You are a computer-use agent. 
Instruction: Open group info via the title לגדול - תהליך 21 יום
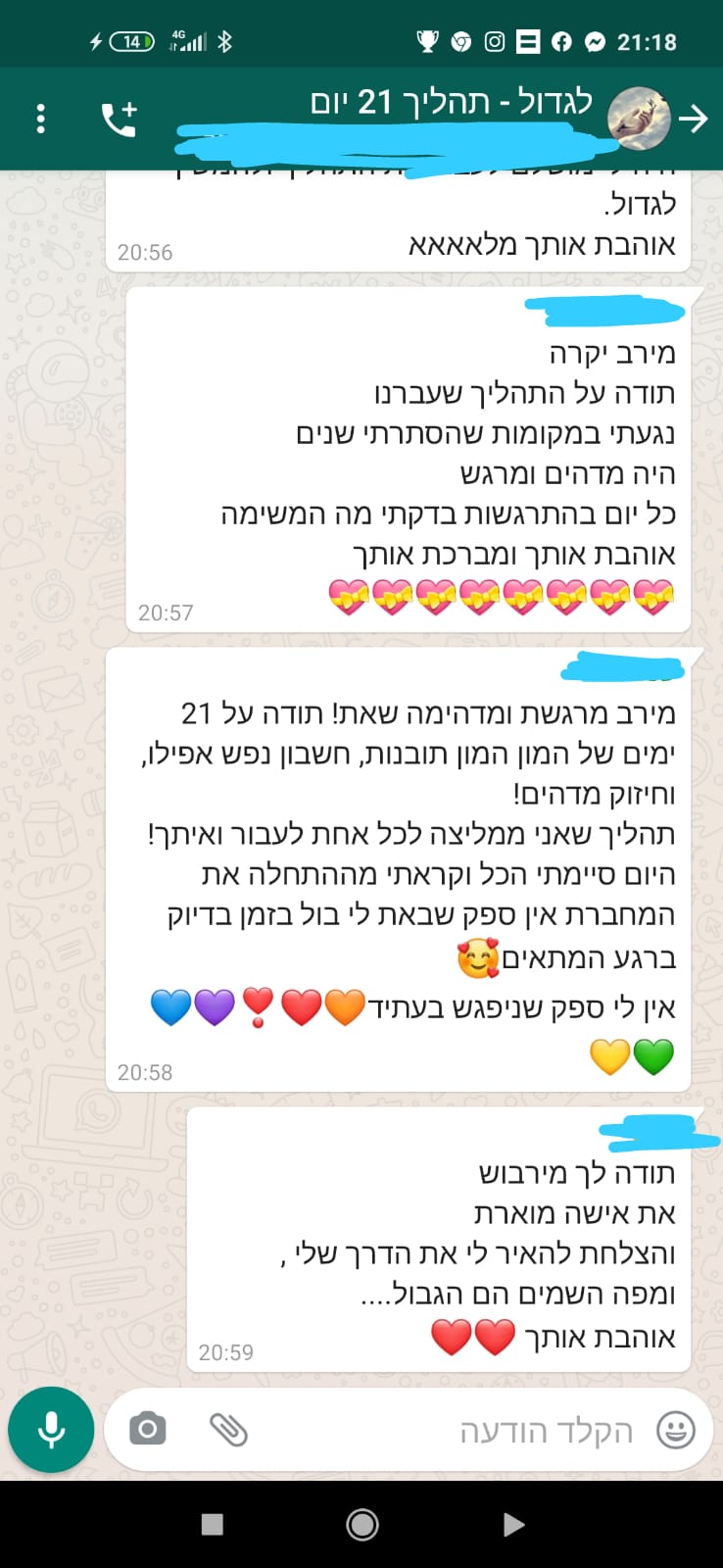452,101
